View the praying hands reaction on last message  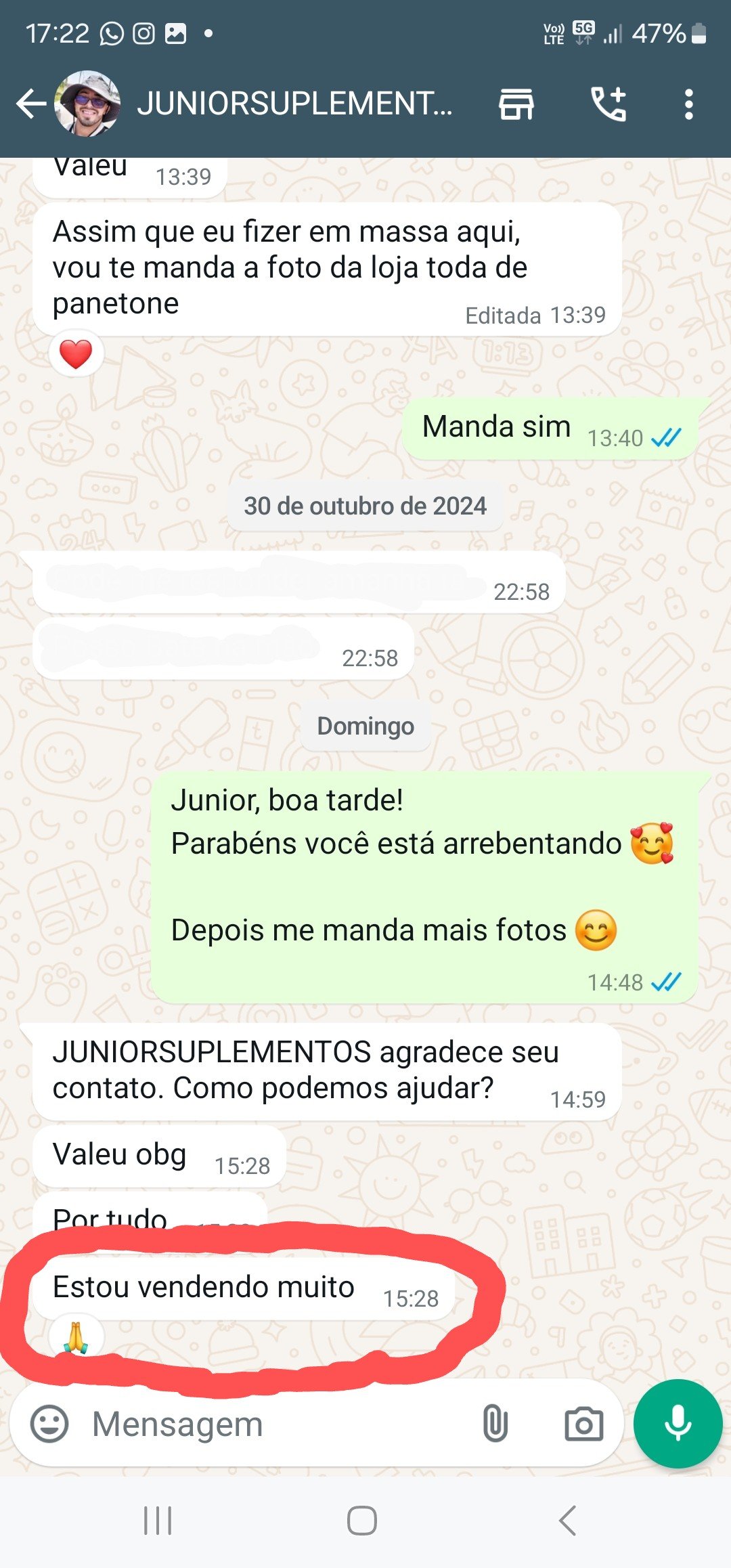tap(76, 1337)
